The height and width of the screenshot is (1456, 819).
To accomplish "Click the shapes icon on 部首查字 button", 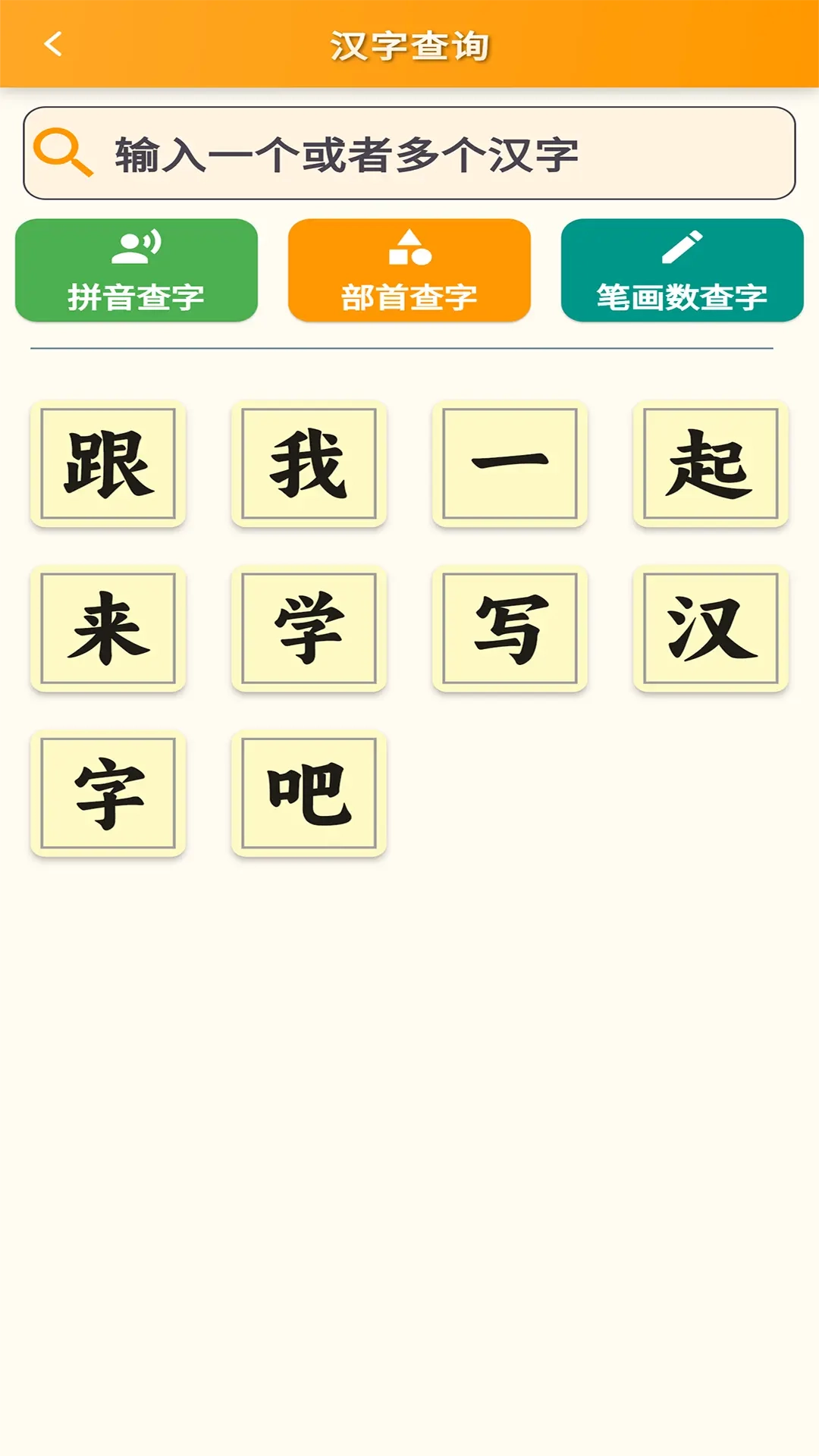I will 409,245.
